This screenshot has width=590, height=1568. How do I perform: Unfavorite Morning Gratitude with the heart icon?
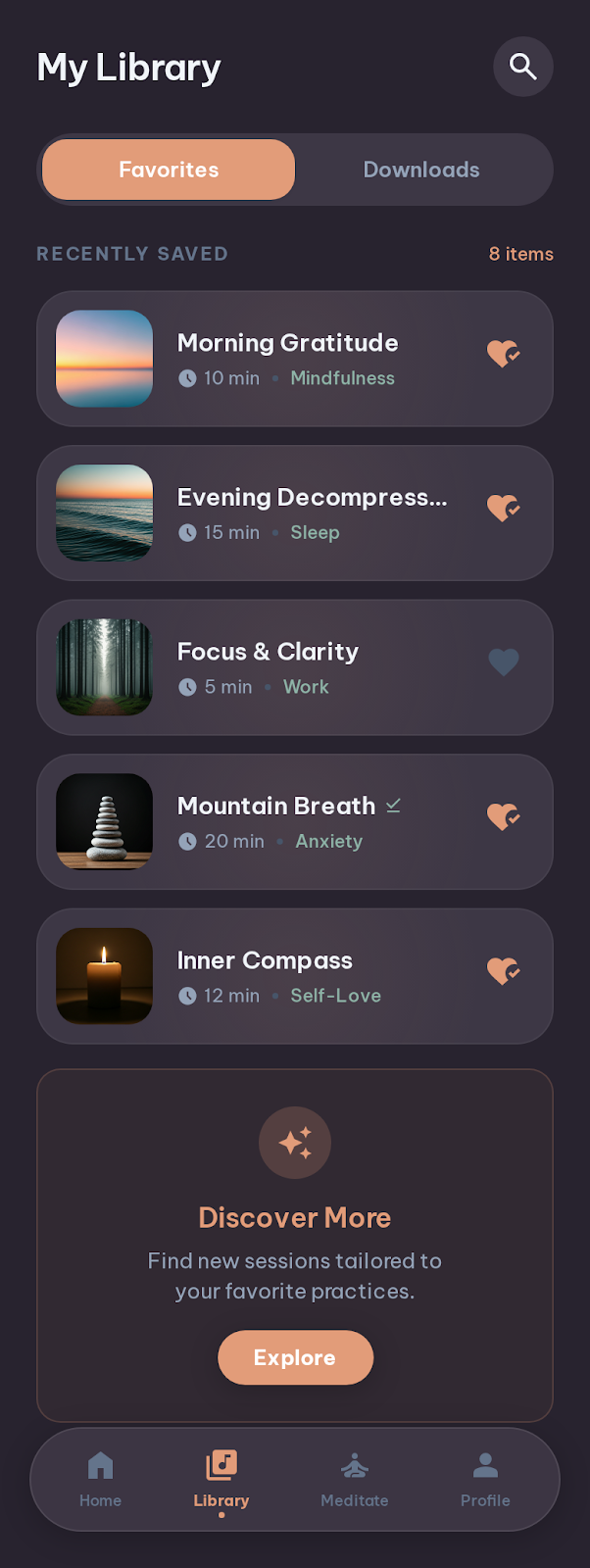coord(503,354)
